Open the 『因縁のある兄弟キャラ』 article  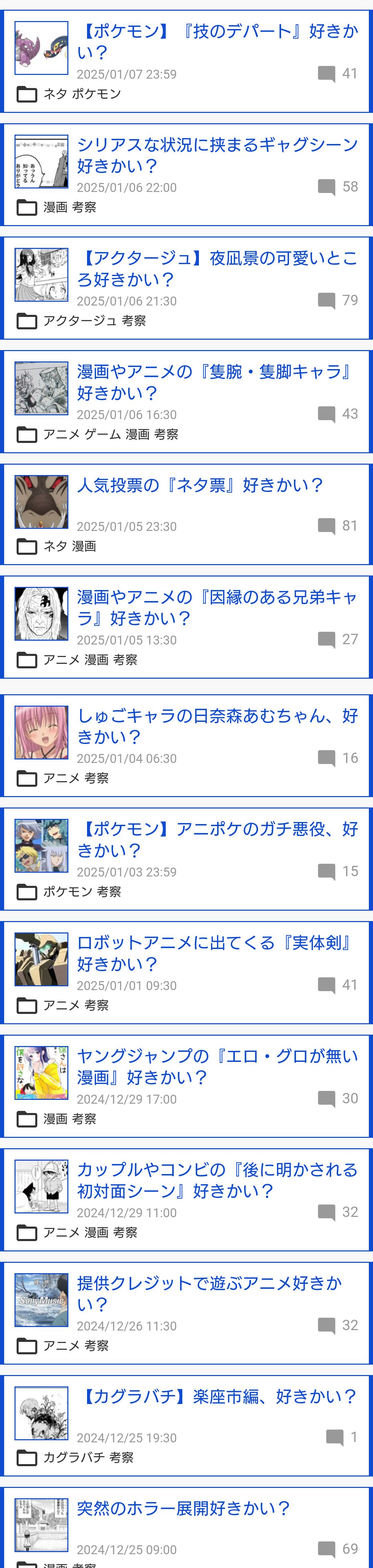point(217,608)
